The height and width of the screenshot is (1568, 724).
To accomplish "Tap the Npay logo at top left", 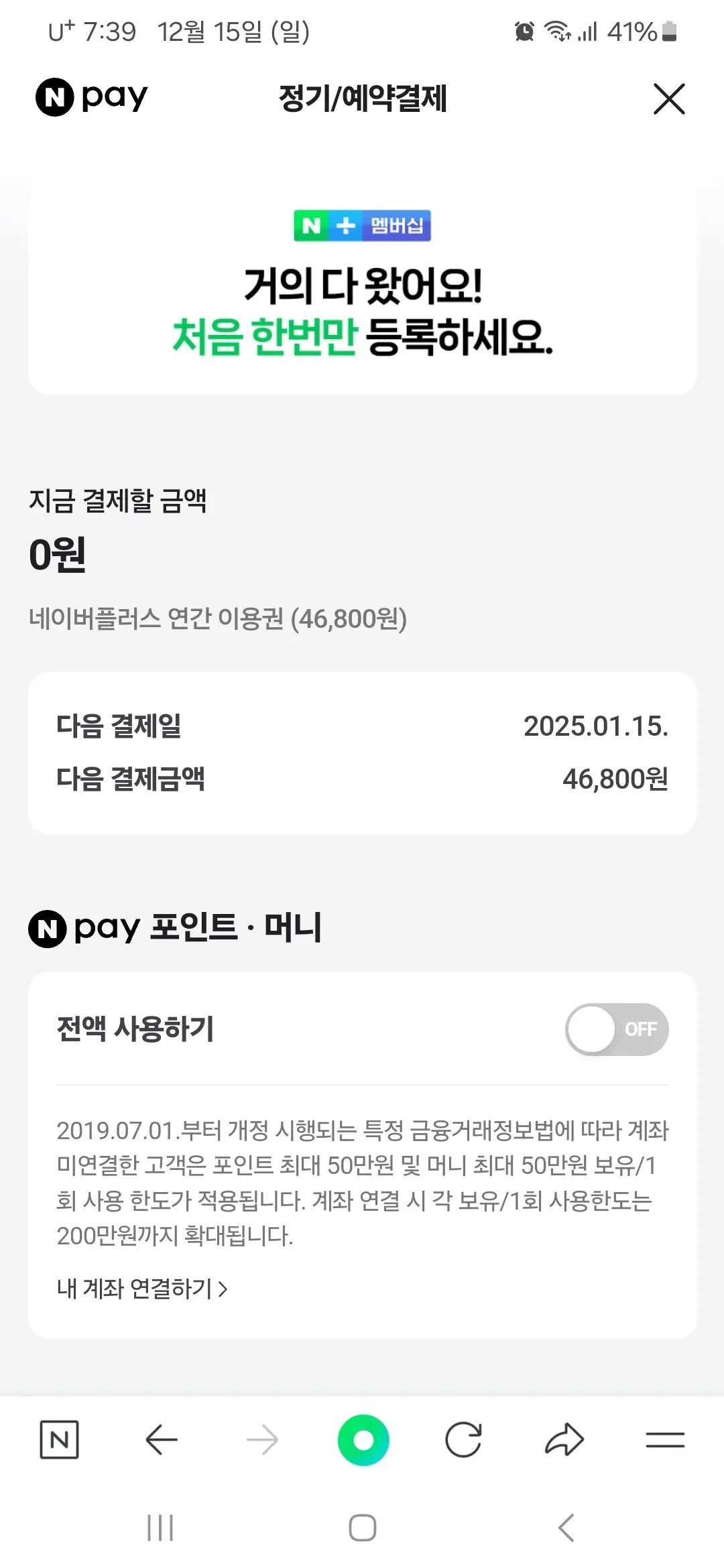I will pyautogui.click(x=91, y=97).
